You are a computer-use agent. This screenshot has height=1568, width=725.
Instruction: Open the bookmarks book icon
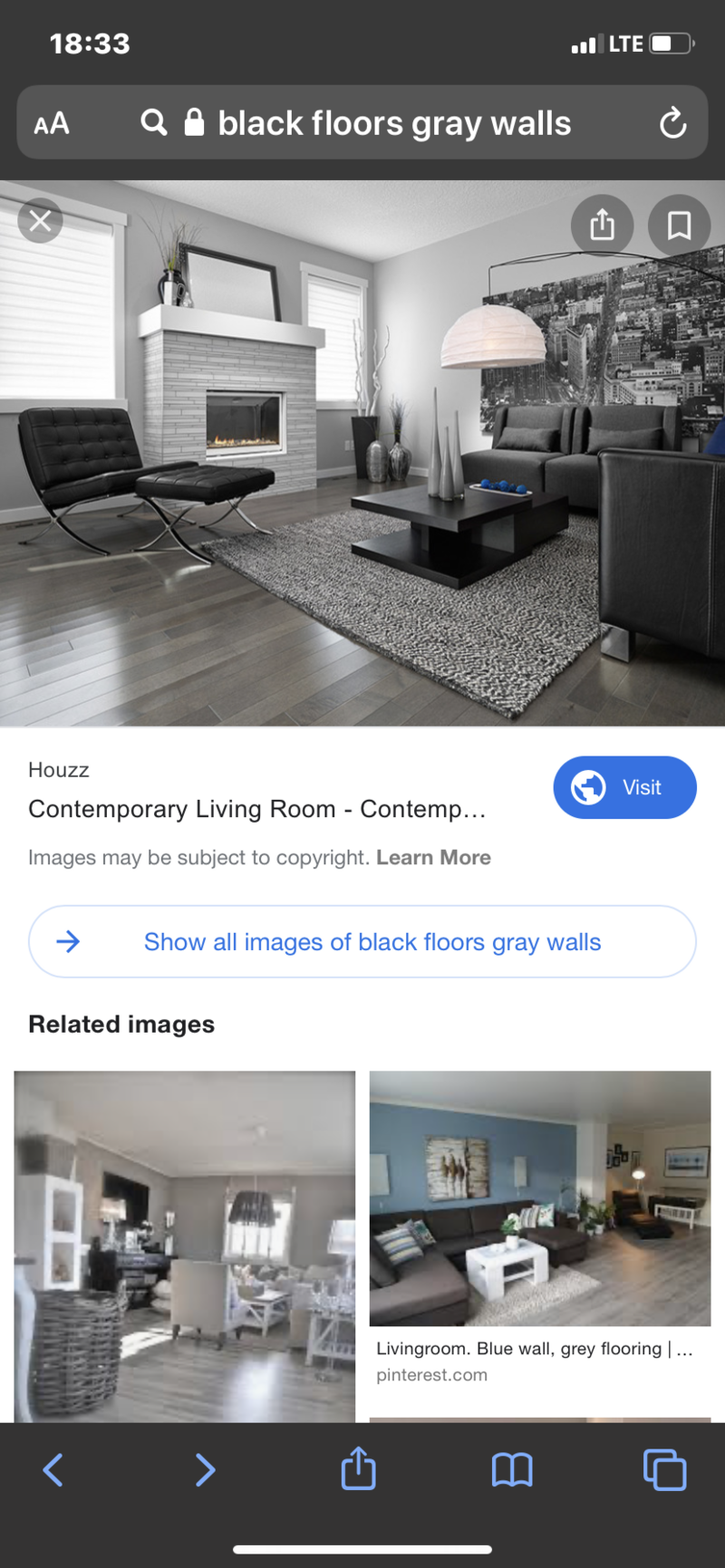[x=512, y=1469]
